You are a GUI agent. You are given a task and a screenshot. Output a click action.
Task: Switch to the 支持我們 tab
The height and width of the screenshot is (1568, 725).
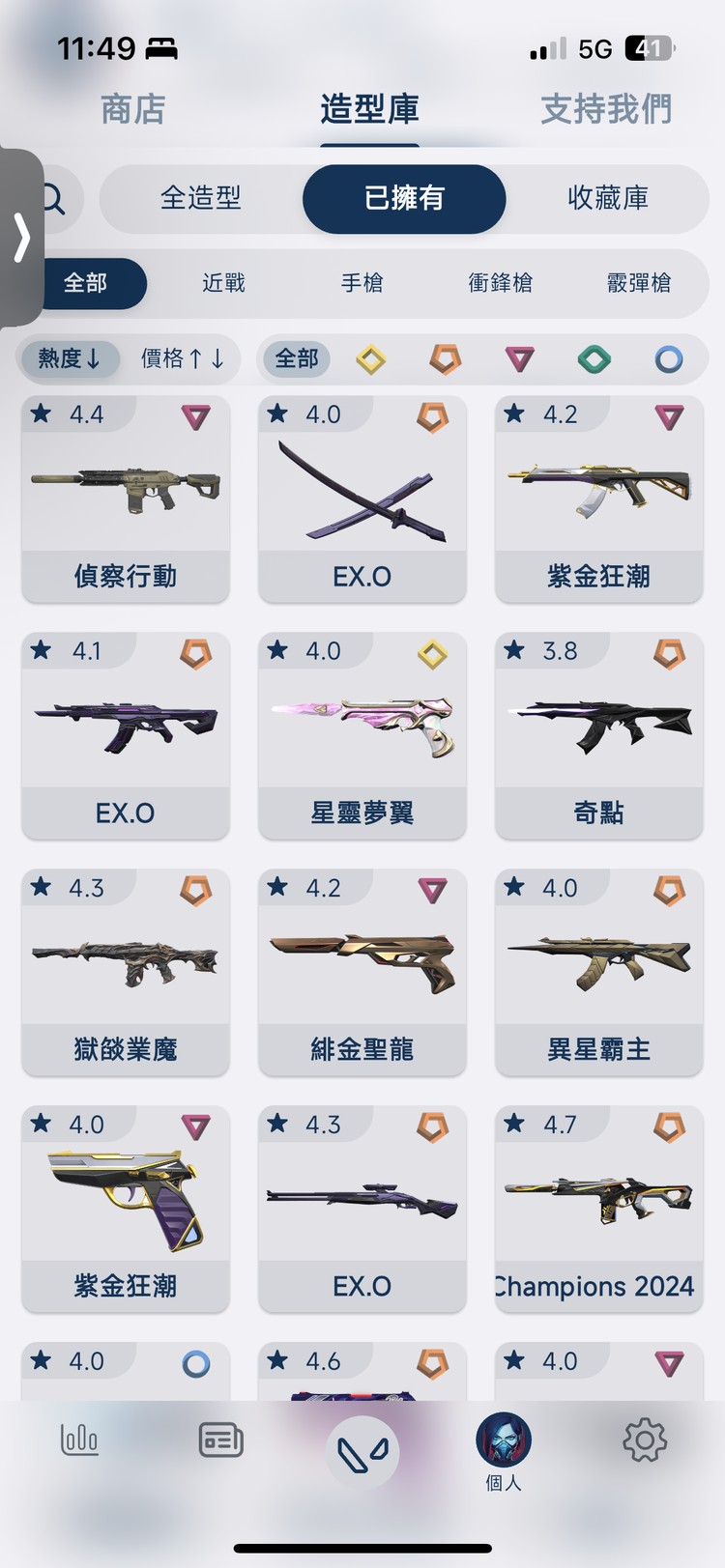click(x=607, y=109)
